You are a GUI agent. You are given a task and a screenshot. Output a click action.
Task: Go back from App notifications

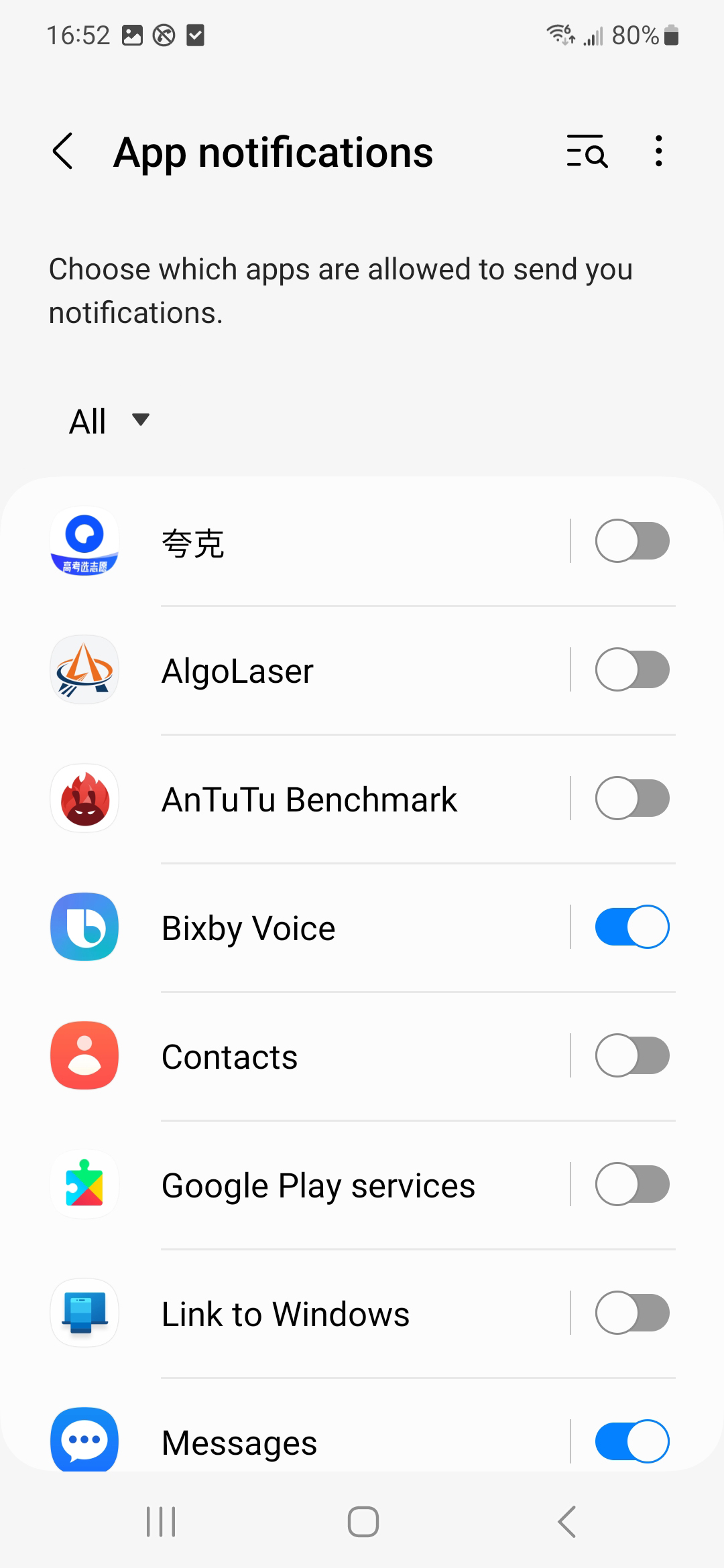63,151
